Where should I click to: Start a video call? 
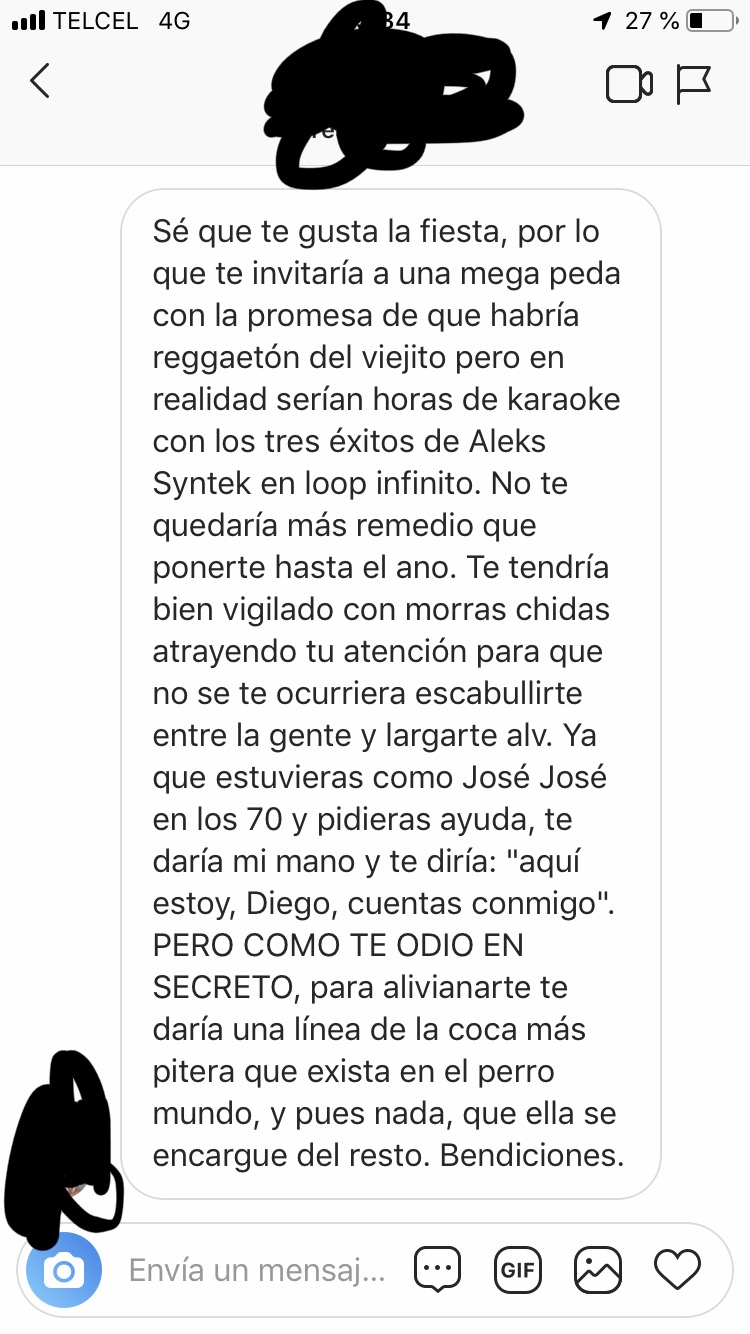629,84
